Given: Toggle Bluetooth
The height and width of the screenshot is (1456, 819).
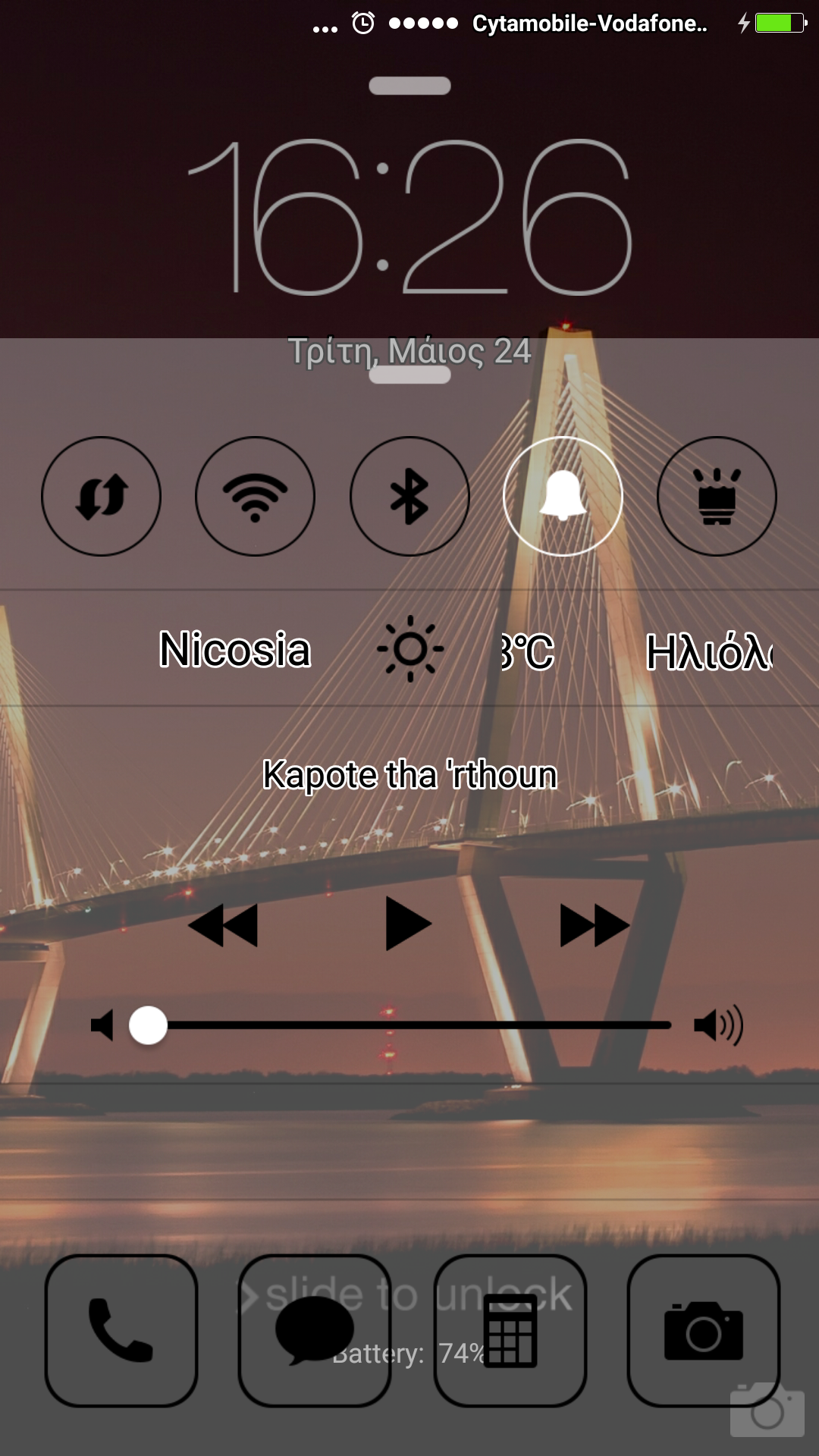Looking at the screenshot, I should [x=409, y=497].
